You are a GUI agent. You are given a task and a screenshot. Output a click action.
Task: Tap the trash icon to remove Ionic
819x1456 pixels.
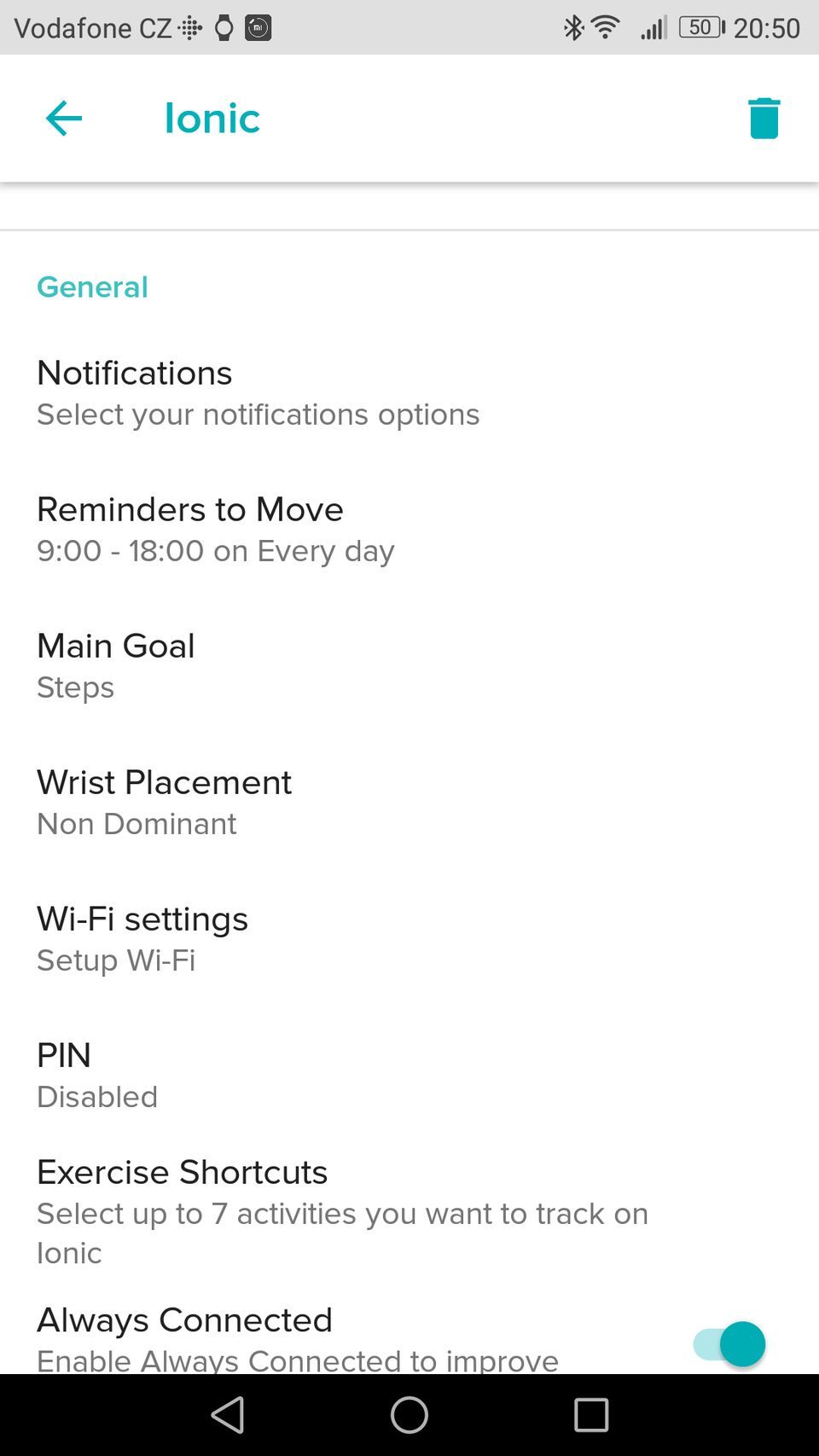point(764,118)
